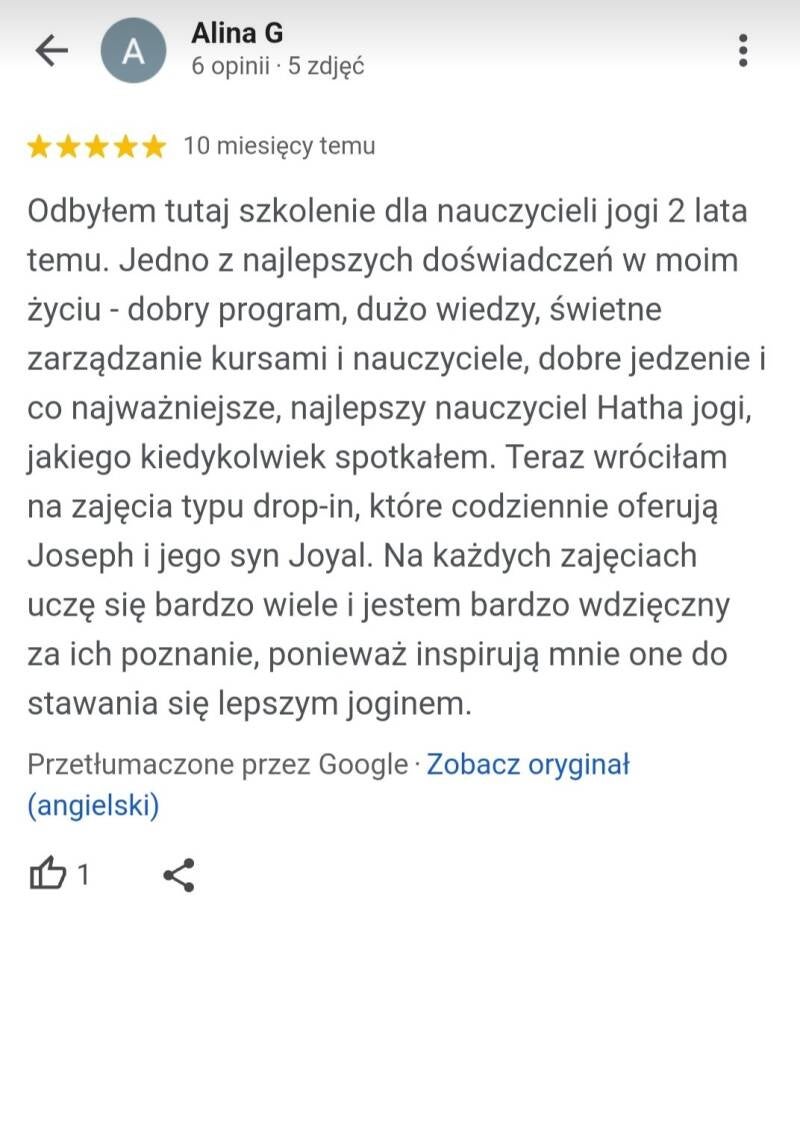
Task: Like this review with thumbs up
Action: point(47,875)
